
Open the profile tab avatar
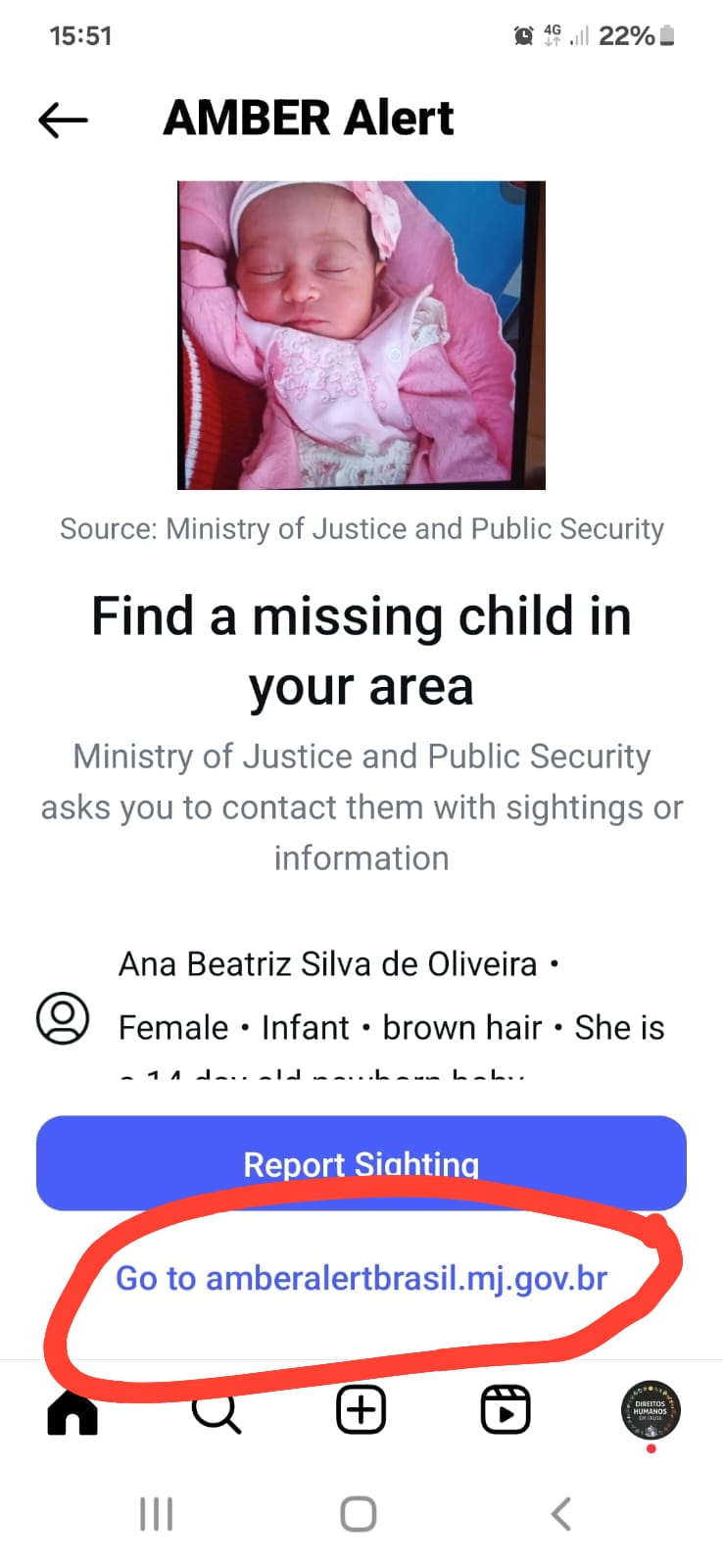click(651, 1409)
